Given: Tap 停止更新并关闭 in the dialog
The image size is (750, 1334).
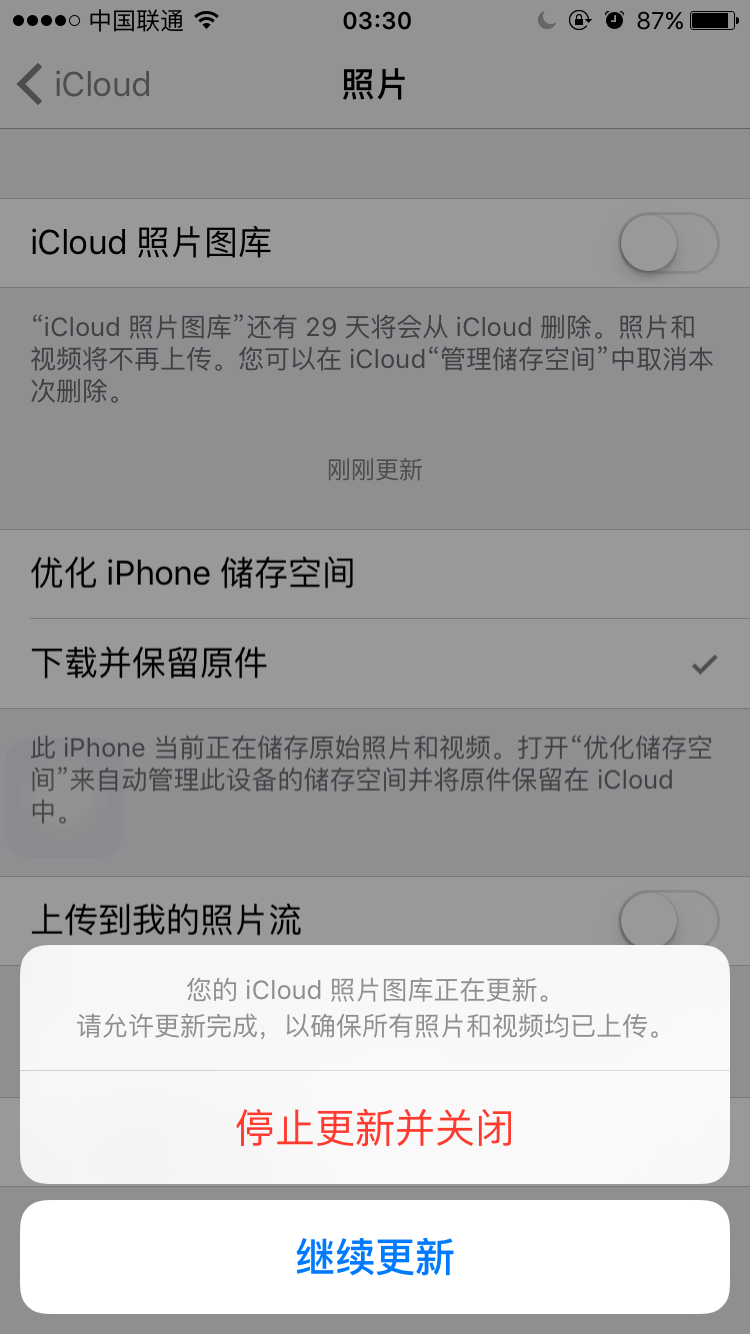Looking at the screenshot, I should click(375, 1126).
